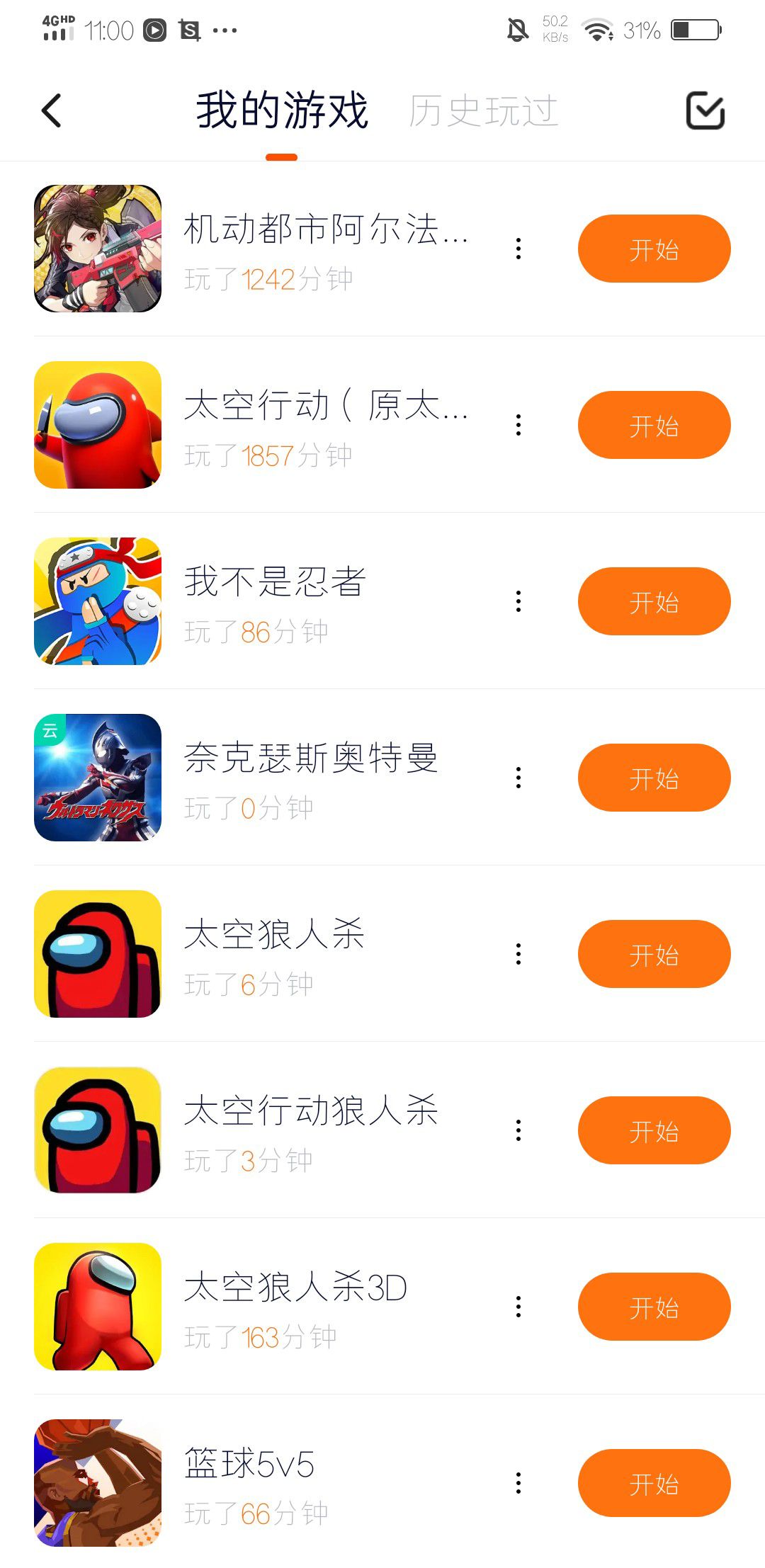Start 篮球5v5

(653, 1483)
